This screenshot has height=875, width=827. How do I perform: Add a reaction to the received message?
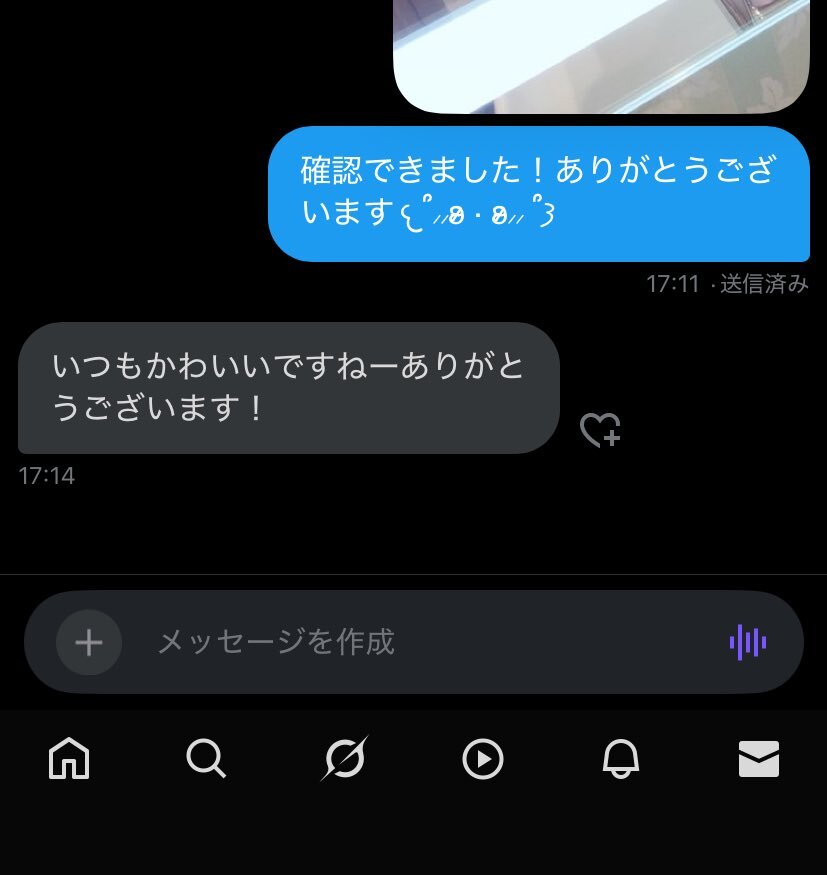pyautogui.click(x=600, y=430)
